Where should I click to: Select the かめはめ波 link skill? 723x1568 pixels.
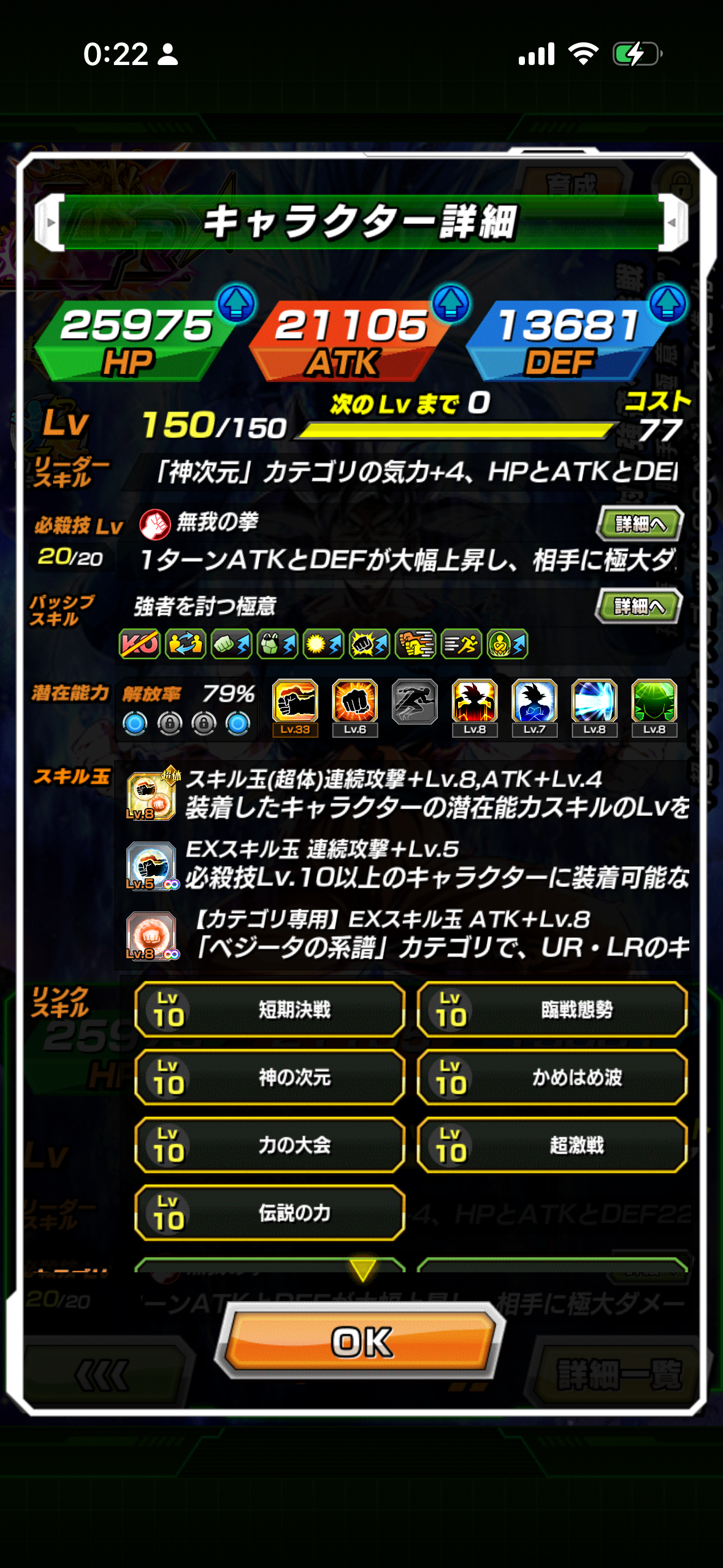point(551,1077)
